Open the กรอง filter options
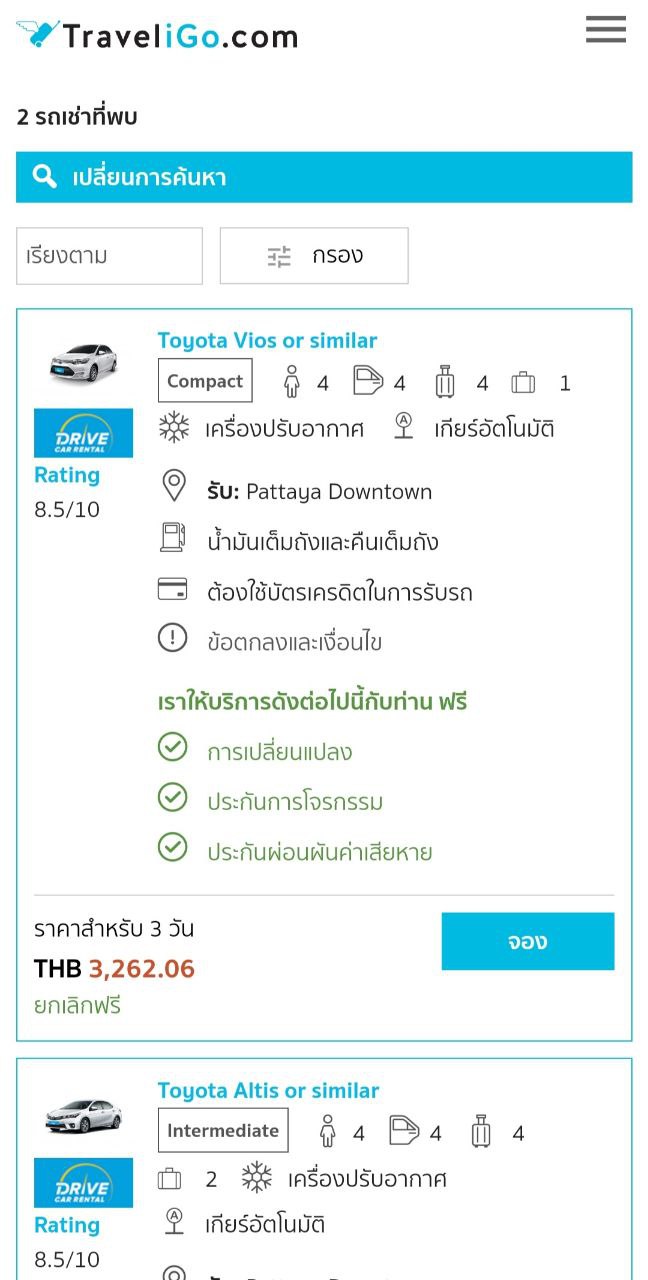Viewport: 648px width, 1280px height. (314, 256)
